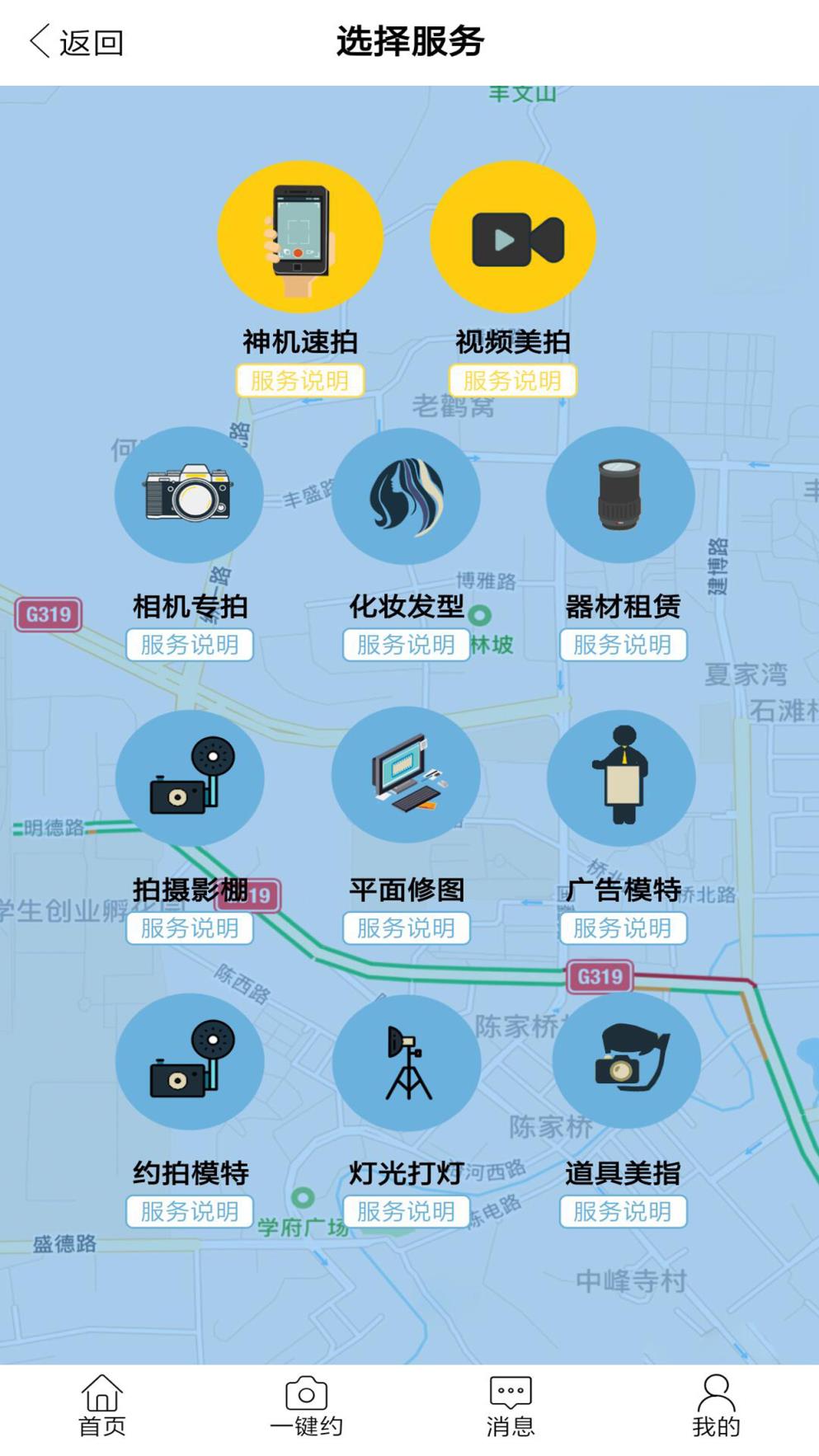The height and width of the screenshot is (1456, 819).
Task: Select the 拍摄影棚 studio service icon
Action: point(188,778)
